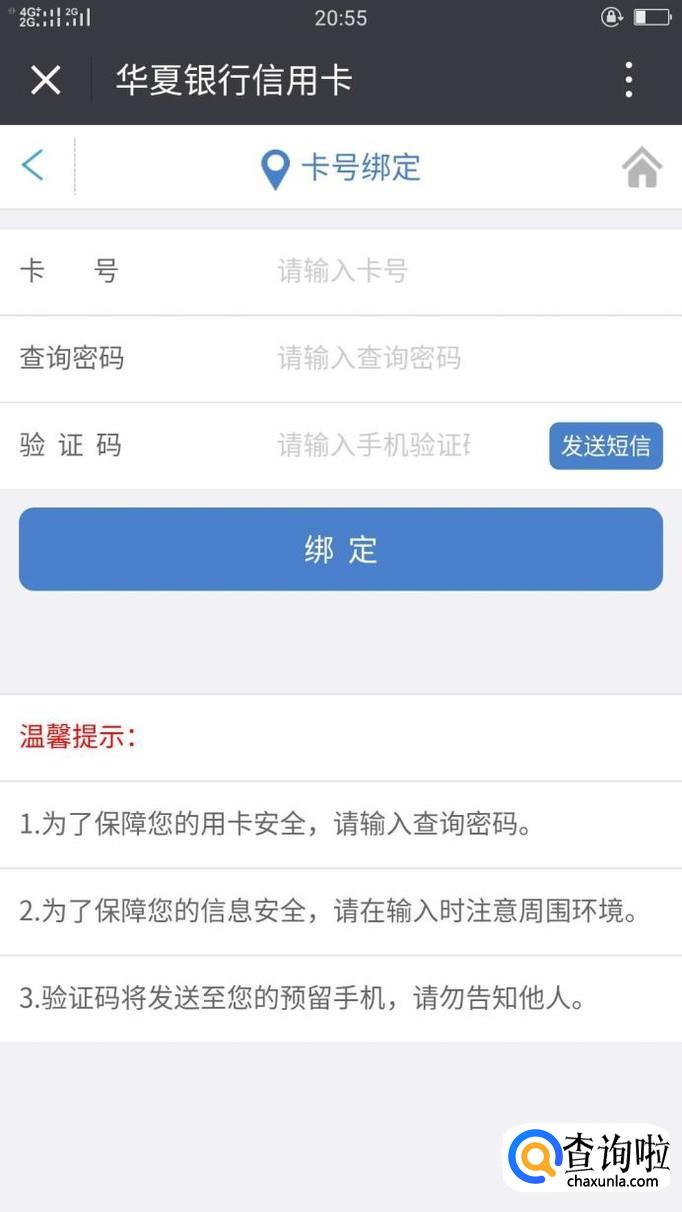The image size is (682, 1212).
Task: Open the three-dot overflow menu
Action: point(629,80)
